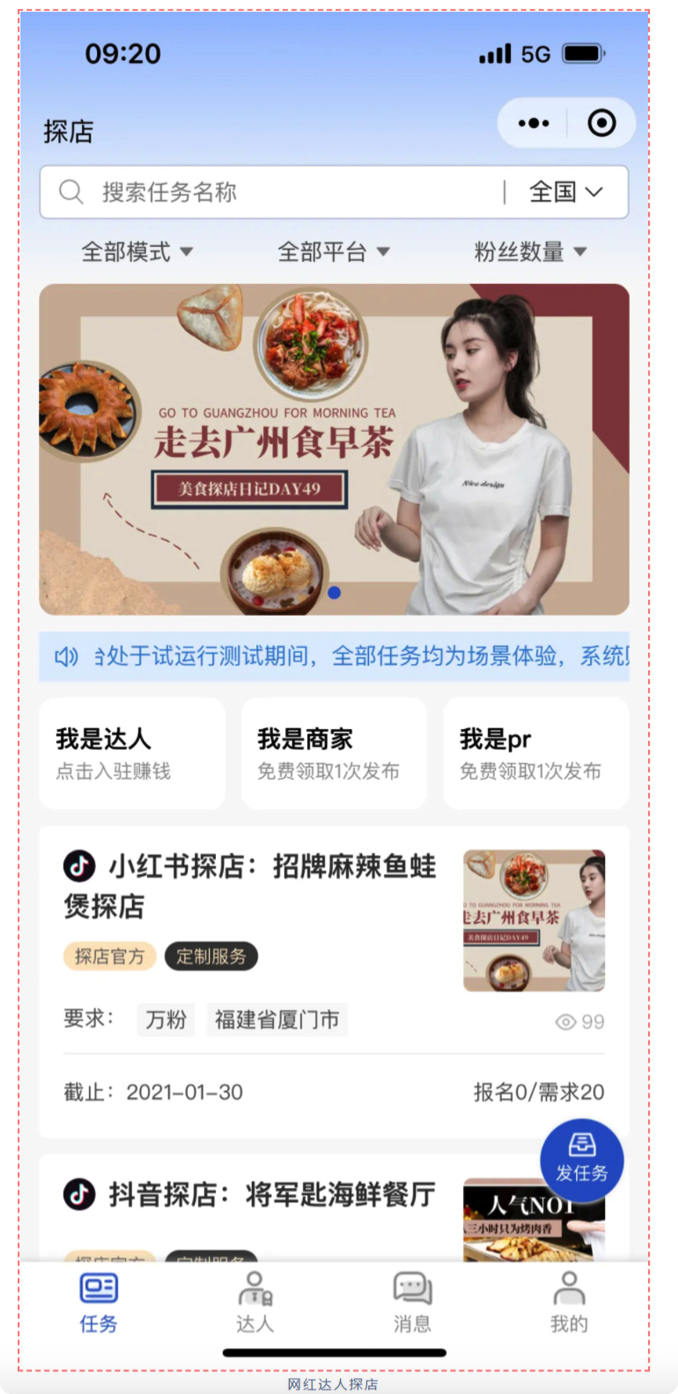Viewport: 678px width, 1394px height.
Task: Switch to the 达人 tab
Action: (x=255, y=1303)
